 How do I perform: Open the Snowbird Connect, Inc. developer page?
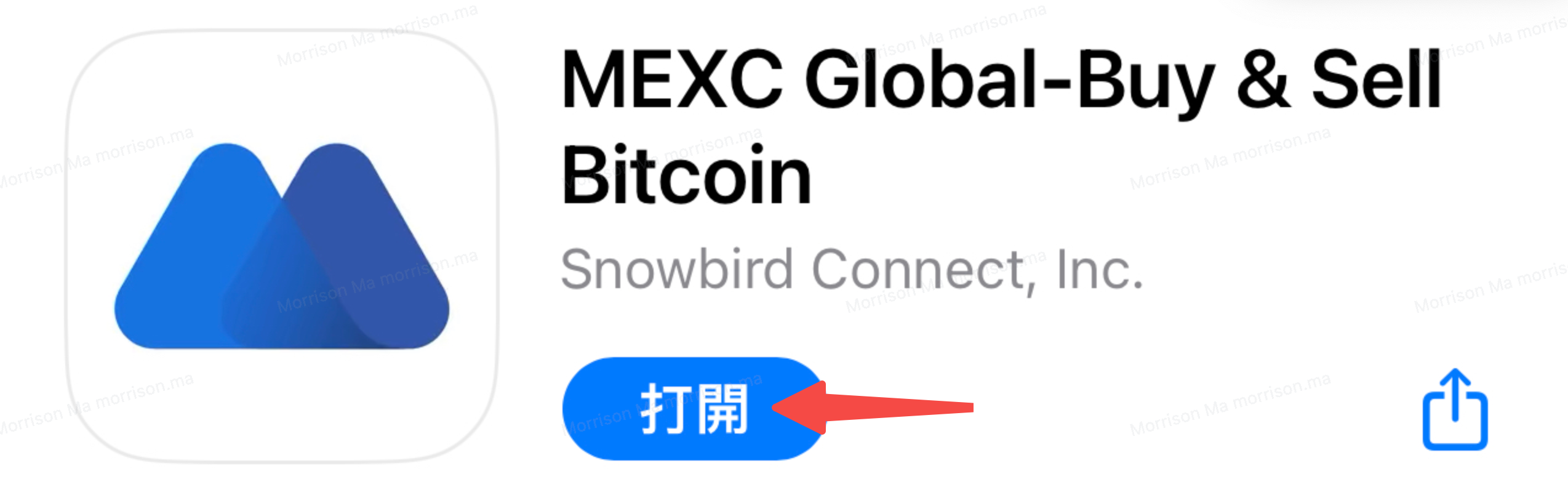852,270
